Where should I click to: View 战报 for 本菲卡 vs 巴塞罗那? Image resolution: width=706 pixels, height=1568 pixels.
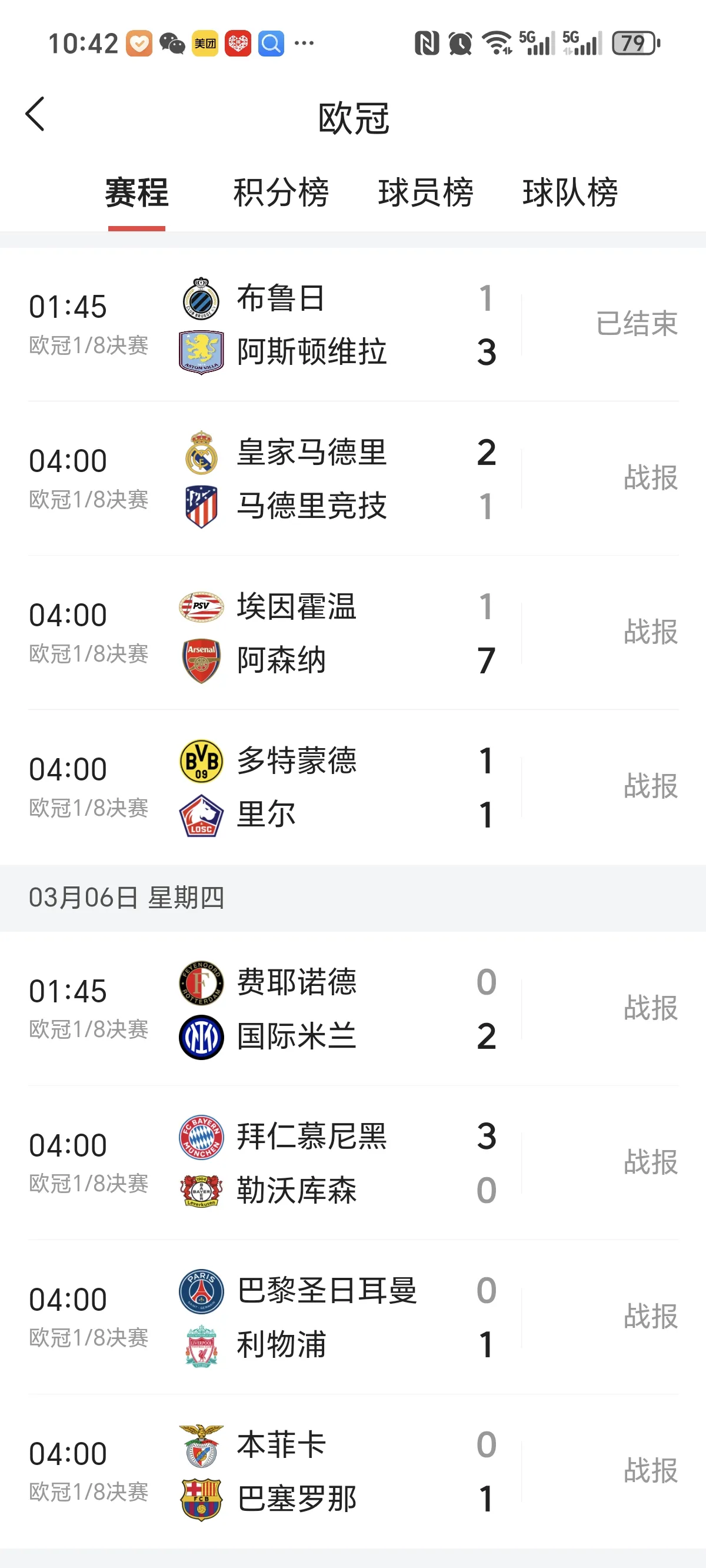coord(651,1471)
